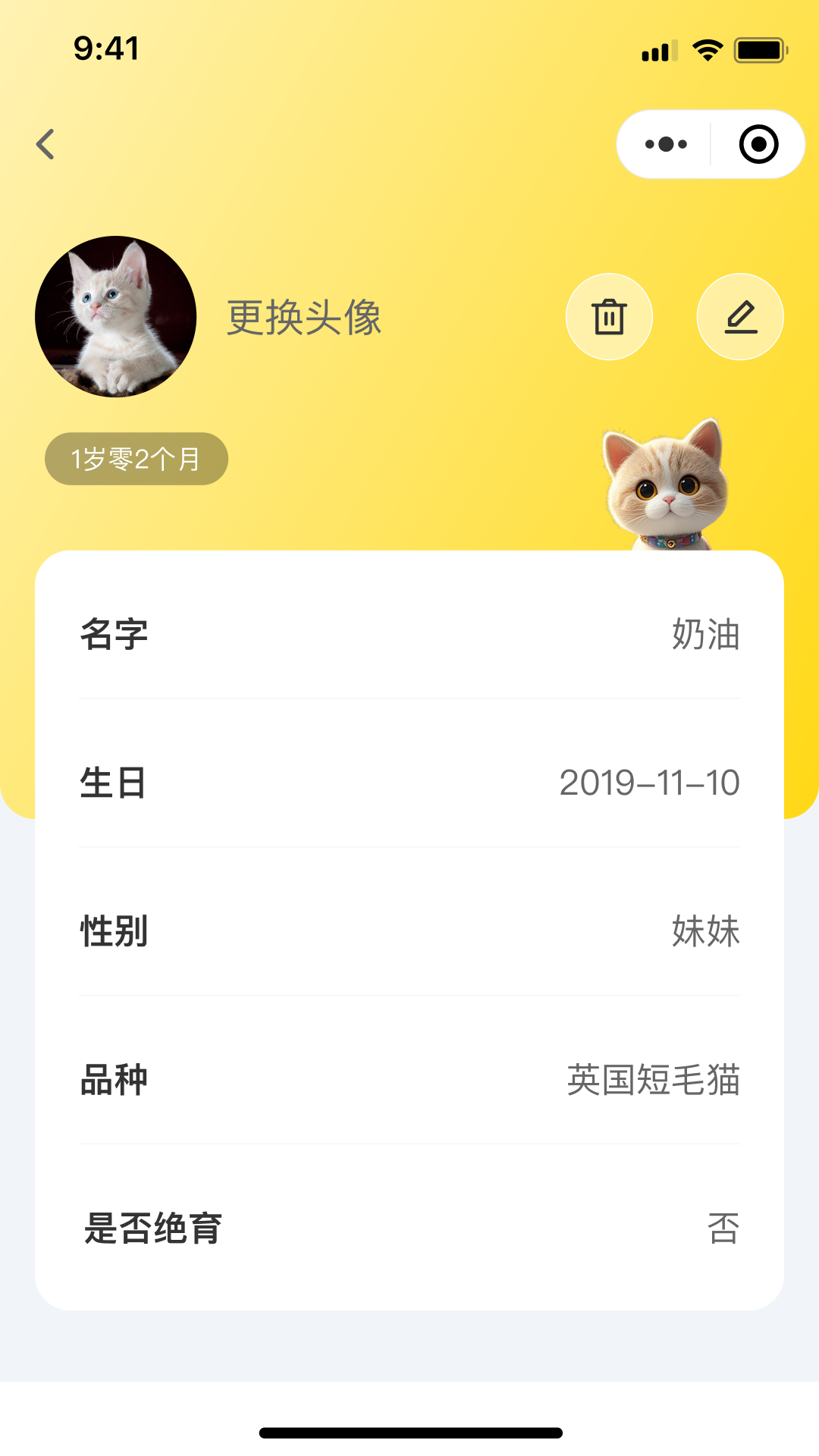Open the 品种 breed selector
819x1456 pixels.
coord(409,1080)
